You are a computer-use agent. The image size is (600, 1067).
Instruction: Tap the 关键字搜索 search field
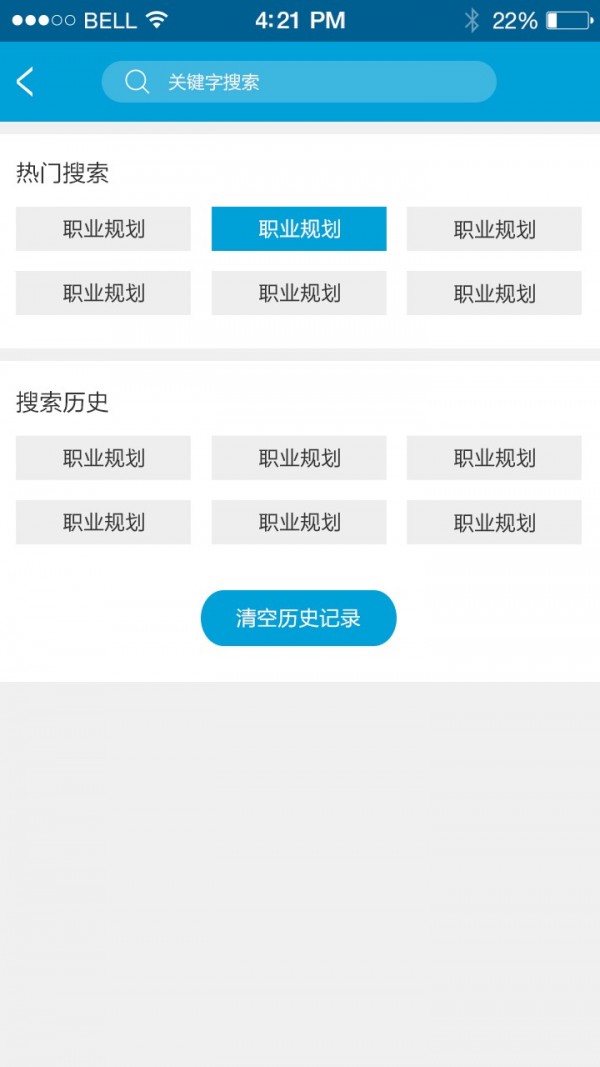299,82
